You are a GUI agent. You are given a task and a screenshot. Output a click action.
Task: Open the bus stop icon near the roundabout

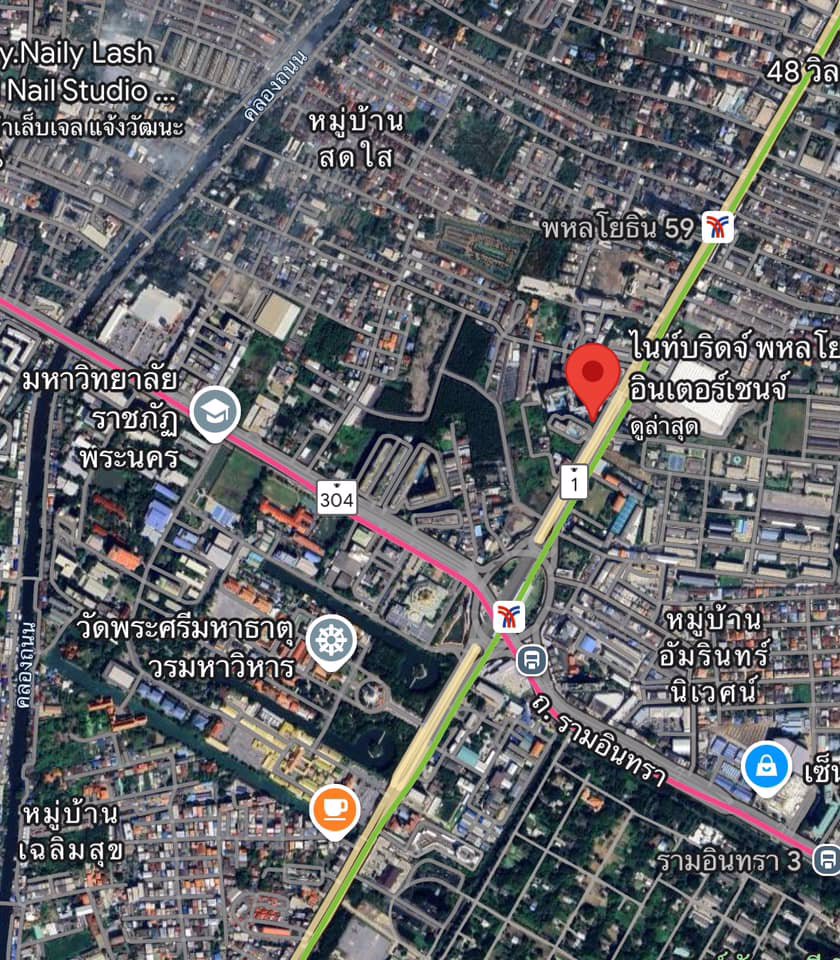(x=533, y=660)
